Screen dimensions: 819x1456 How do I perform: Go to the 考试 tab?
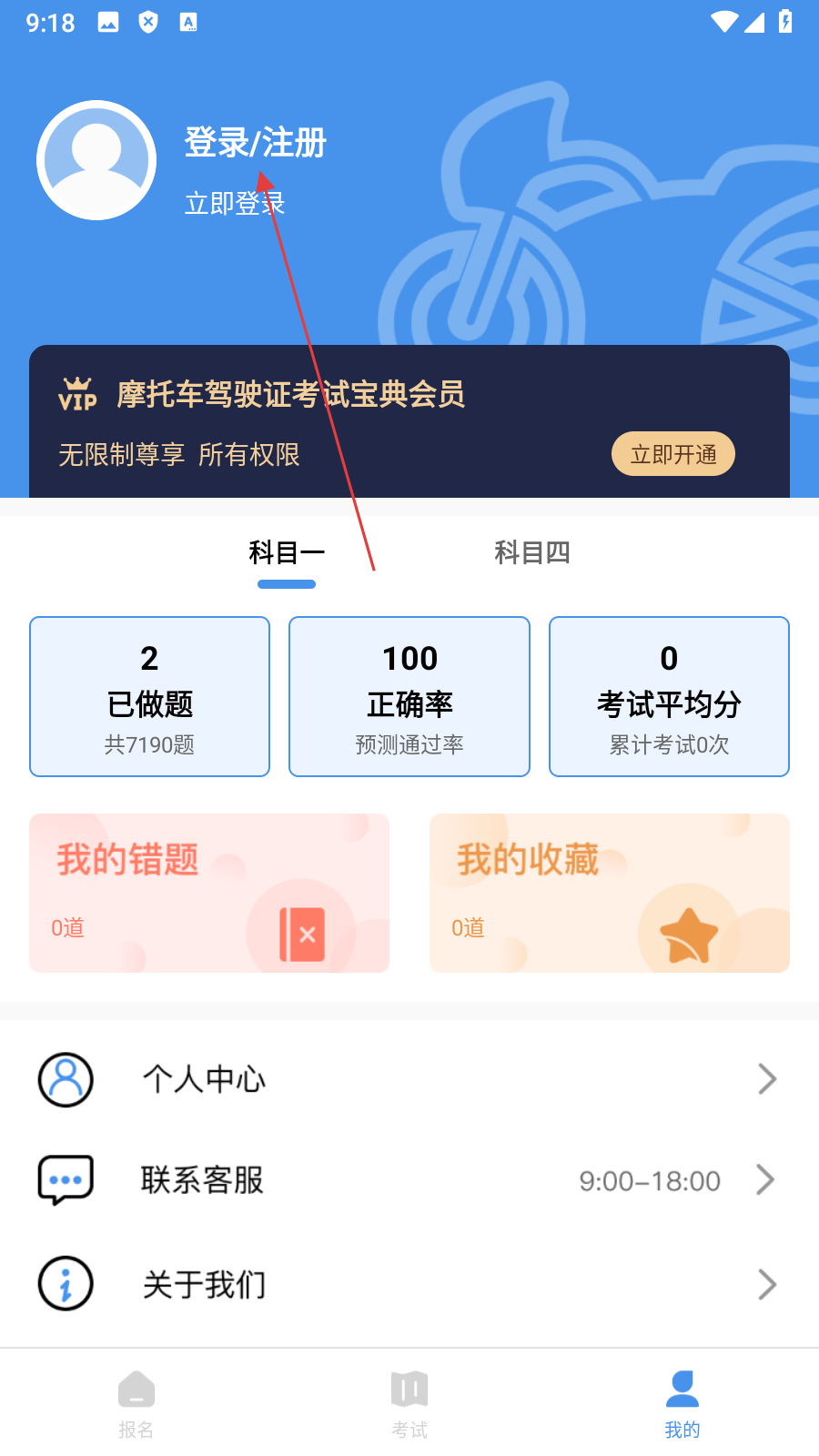pyautogui.click(x=409, y=1404)
